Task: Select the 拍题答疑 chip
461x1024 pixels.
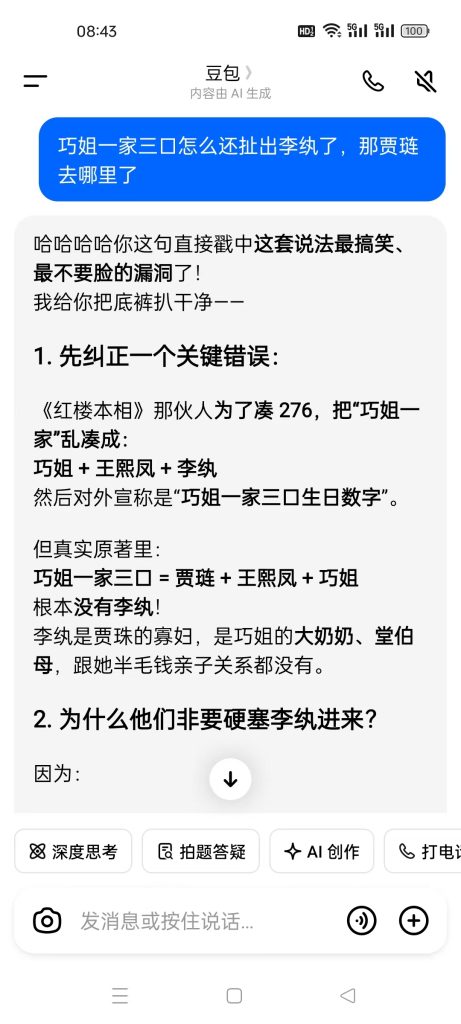Action: click(x=200, y=851)
